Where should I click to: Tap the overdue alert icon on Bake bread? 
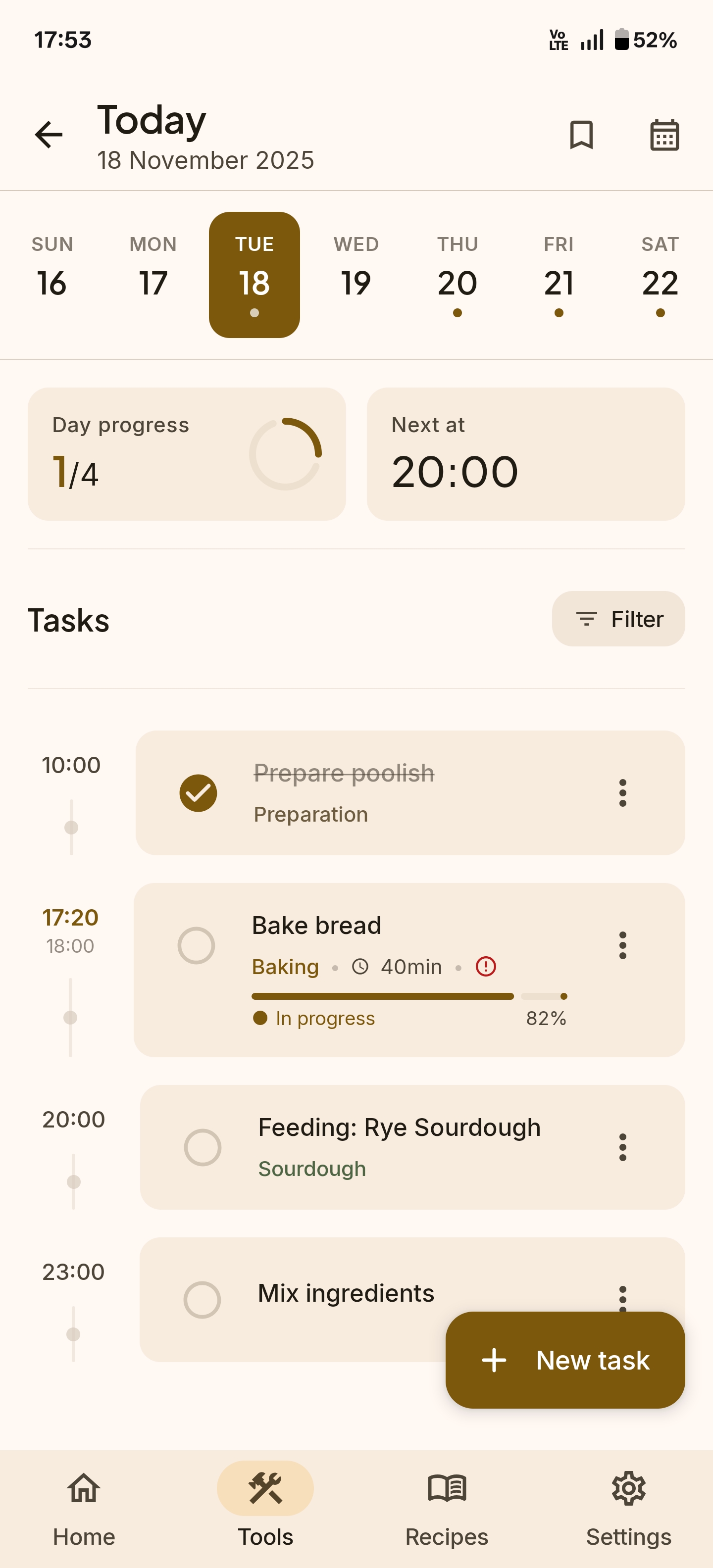coord(486,967)
